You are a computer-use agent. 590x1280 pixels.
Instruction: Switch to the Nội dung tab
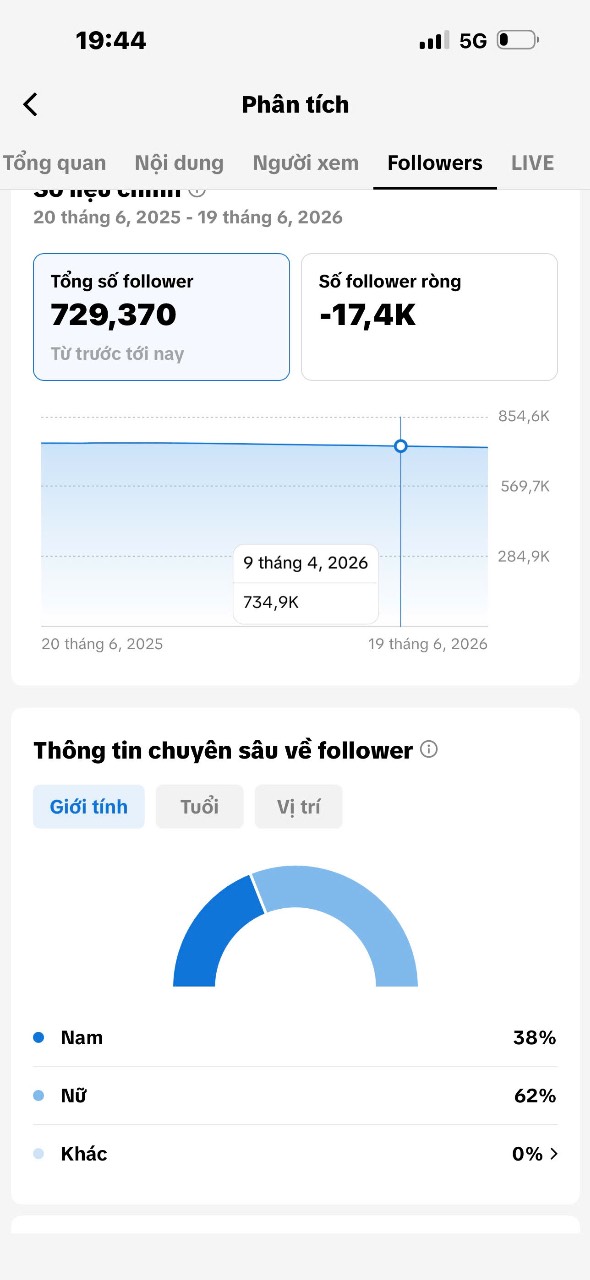coord(179,163)
